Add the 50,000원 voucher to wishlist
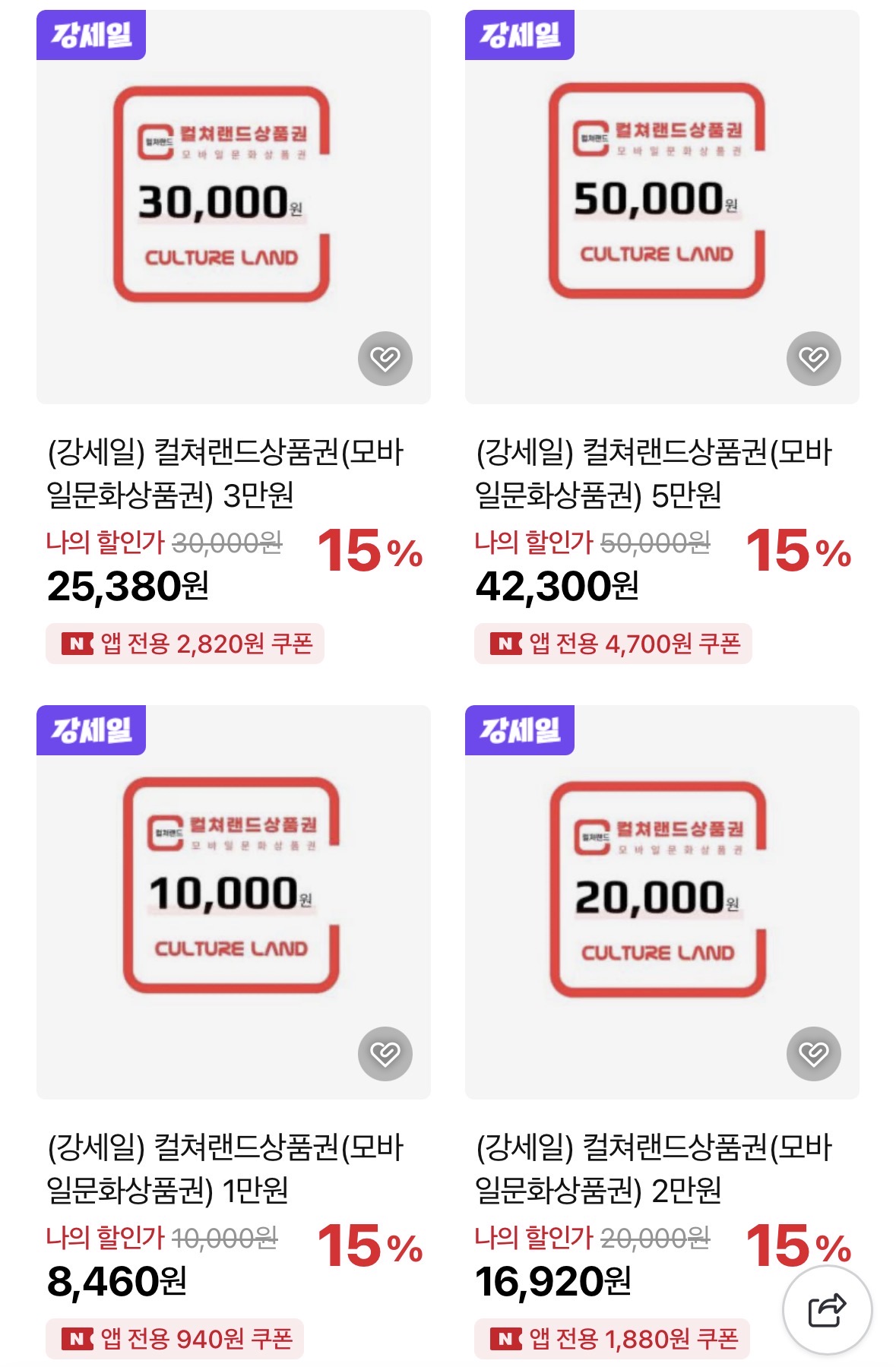 [x=813, y=358]
